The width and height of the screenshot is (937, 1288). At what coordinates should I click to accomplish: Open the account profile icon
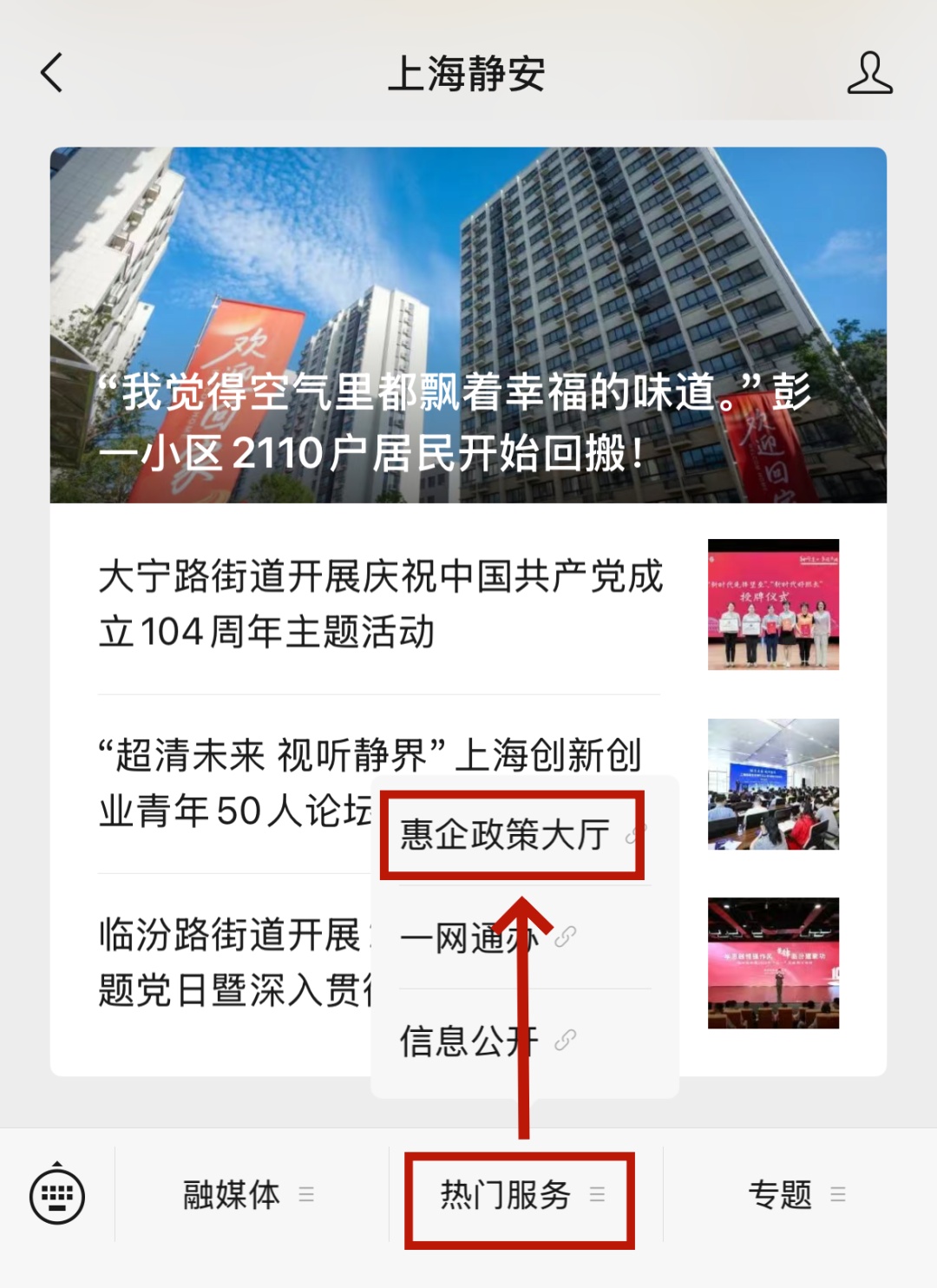pos(869,73)
